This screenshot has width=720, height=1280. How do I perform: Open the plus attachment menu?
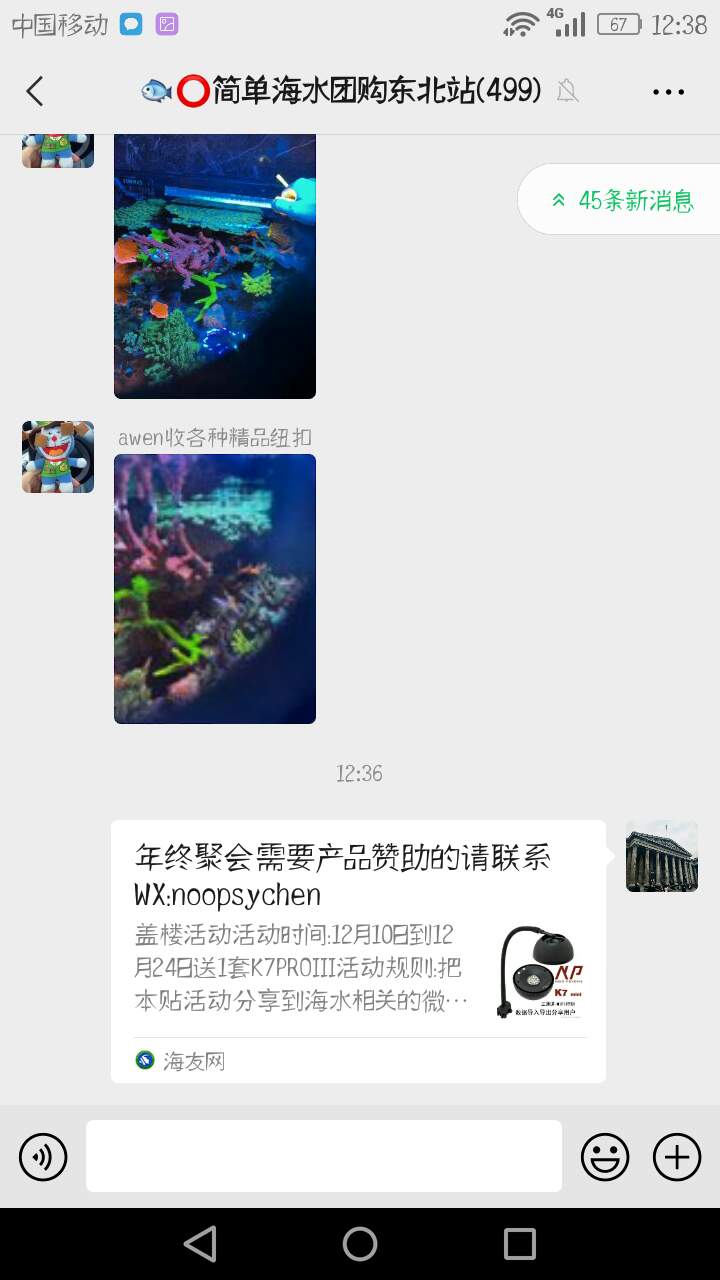pos(677,1158)
